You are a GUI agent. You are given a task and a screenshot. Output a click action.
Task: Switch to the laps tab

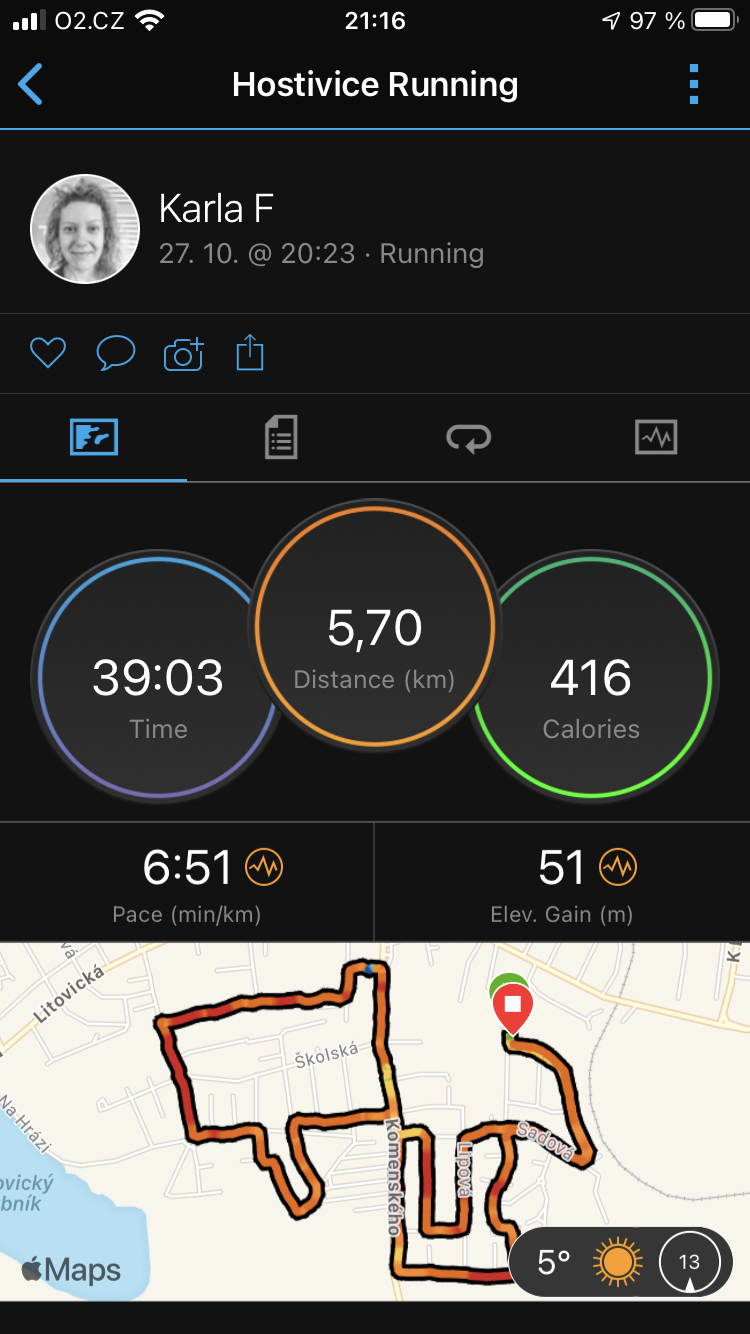(x=468, y=438)
